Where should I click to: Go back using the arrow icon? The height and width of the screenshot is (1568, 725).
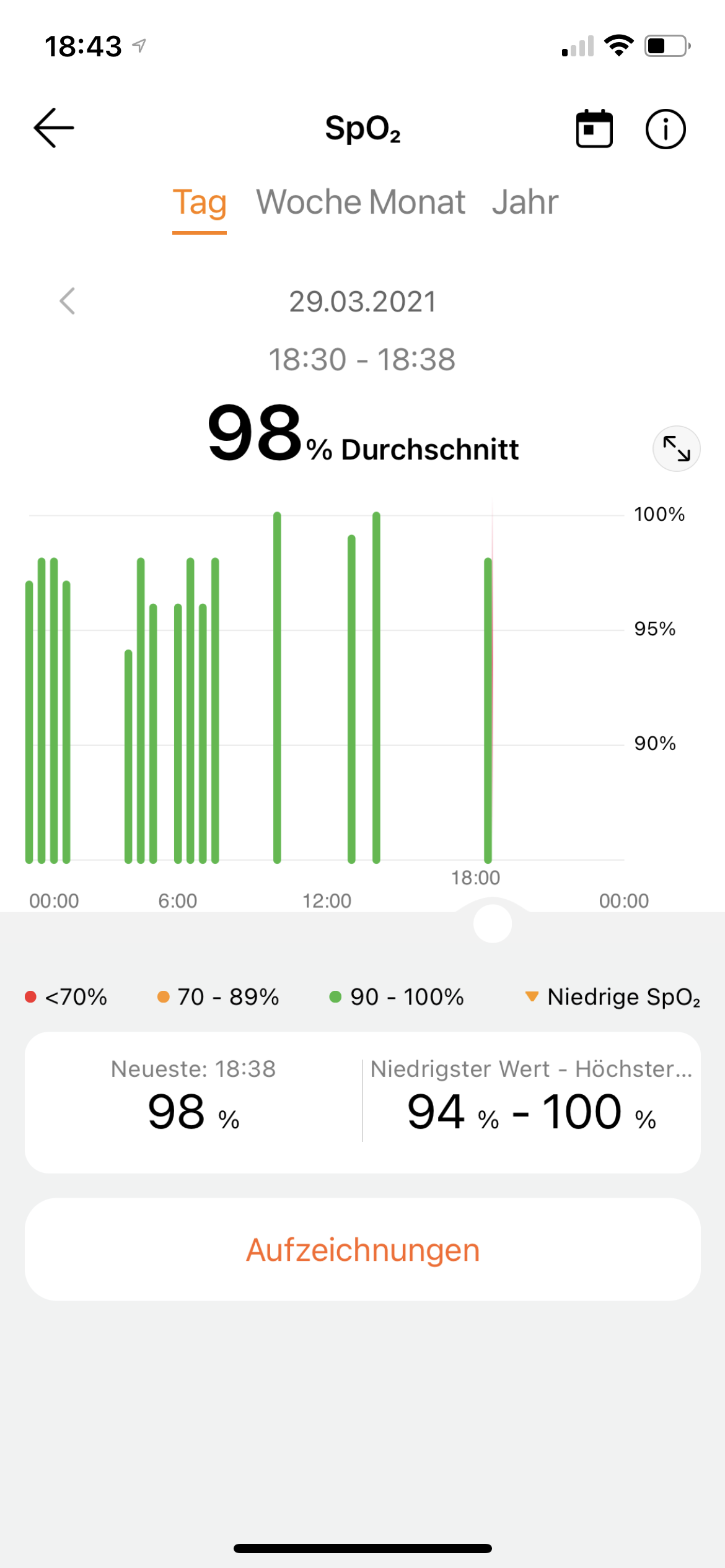coord(54,128)
